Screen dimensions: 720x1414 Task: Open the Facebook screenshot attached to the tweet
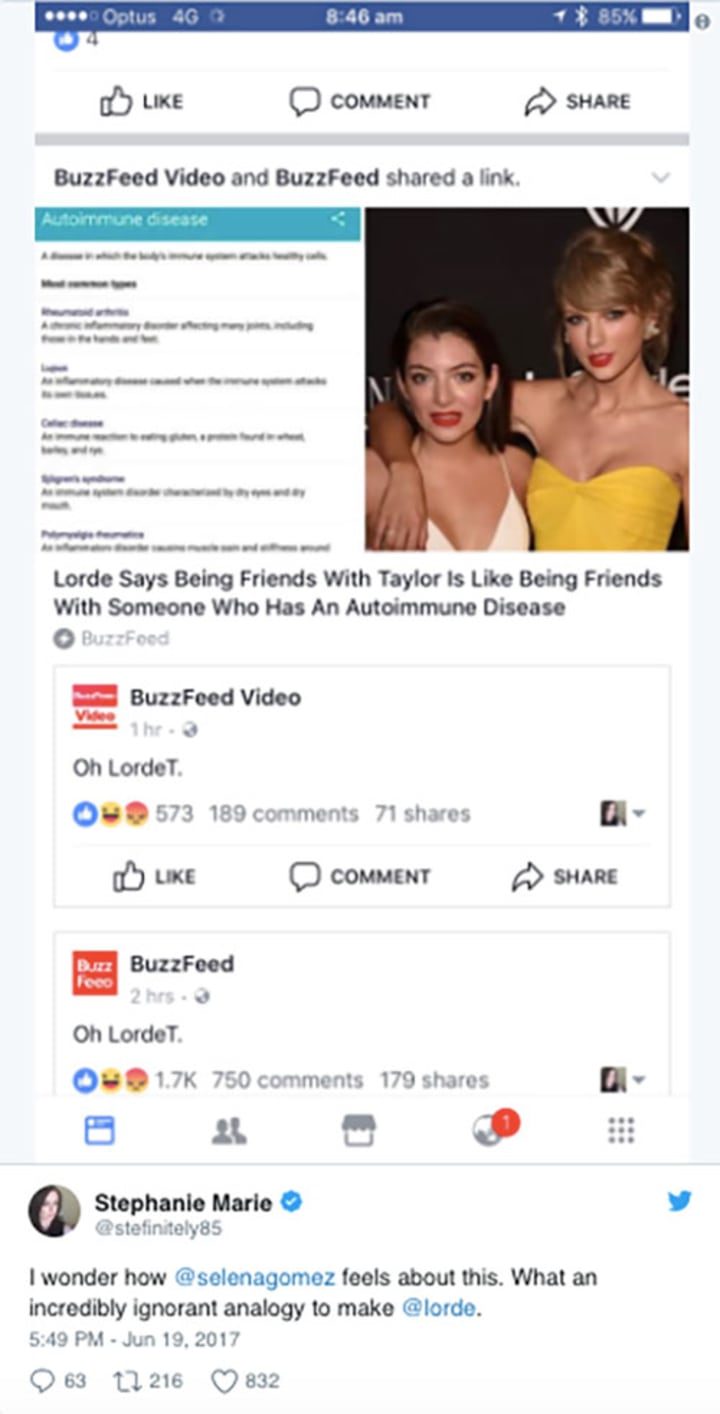point(360,581)
